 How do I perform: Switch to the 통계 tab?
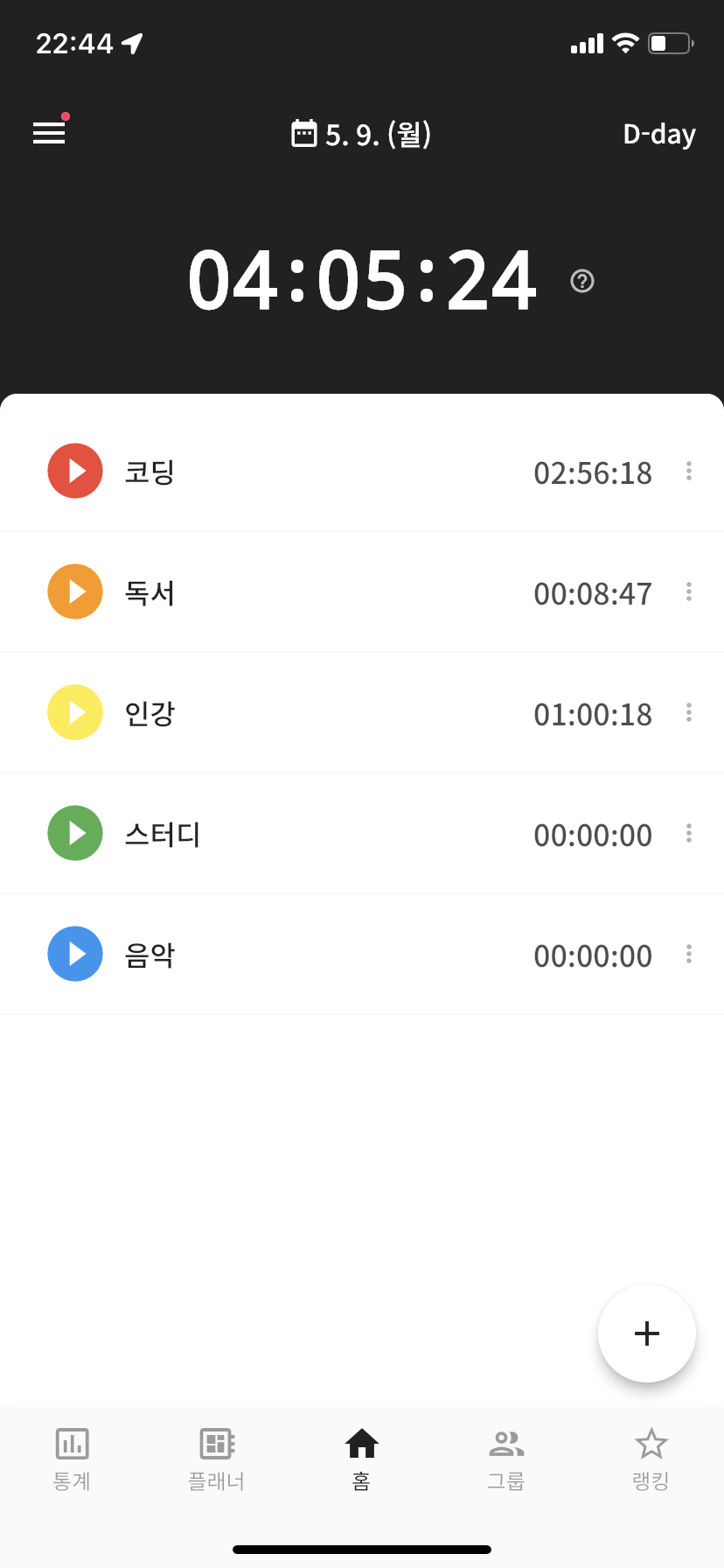click(x=73, y=1459)
